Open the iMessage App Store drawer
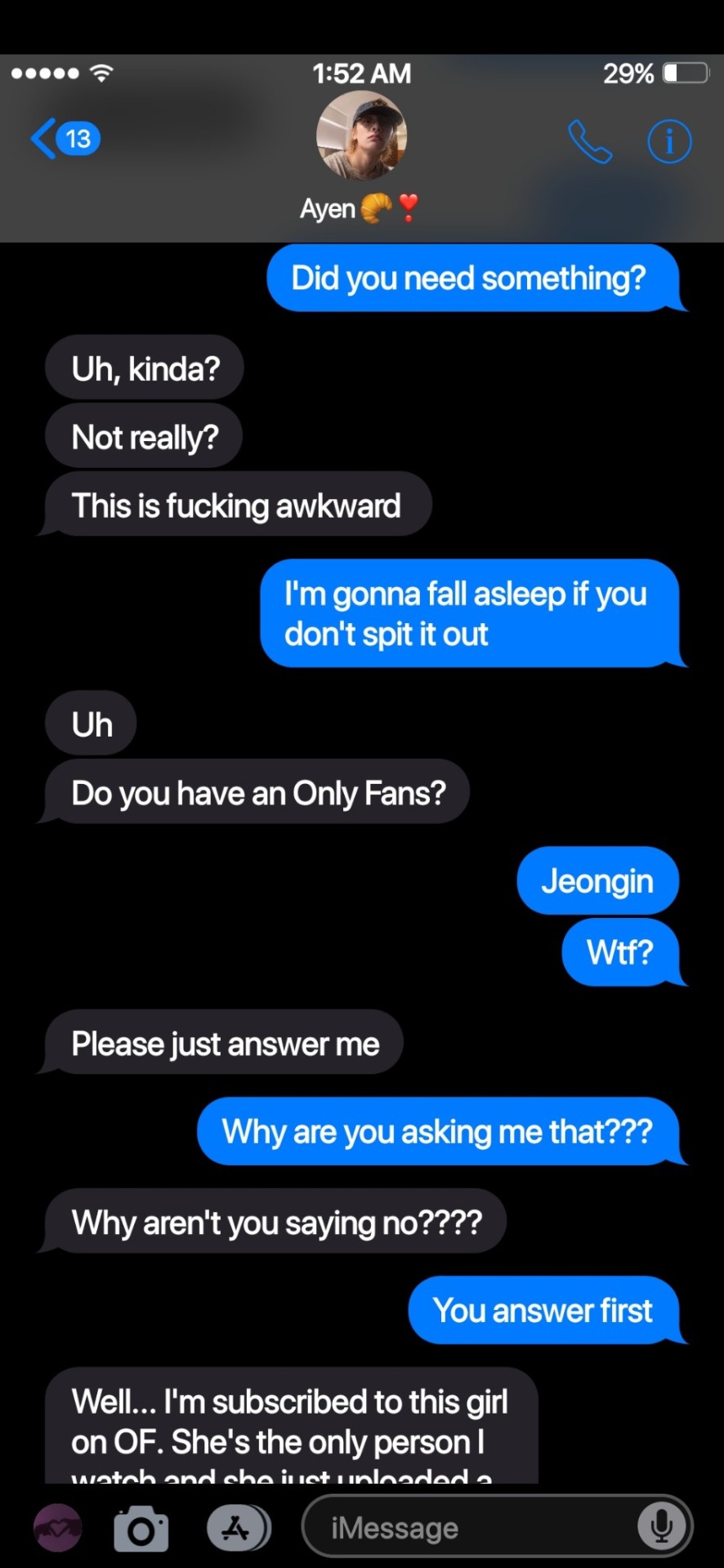 [x=237, y=1528]
